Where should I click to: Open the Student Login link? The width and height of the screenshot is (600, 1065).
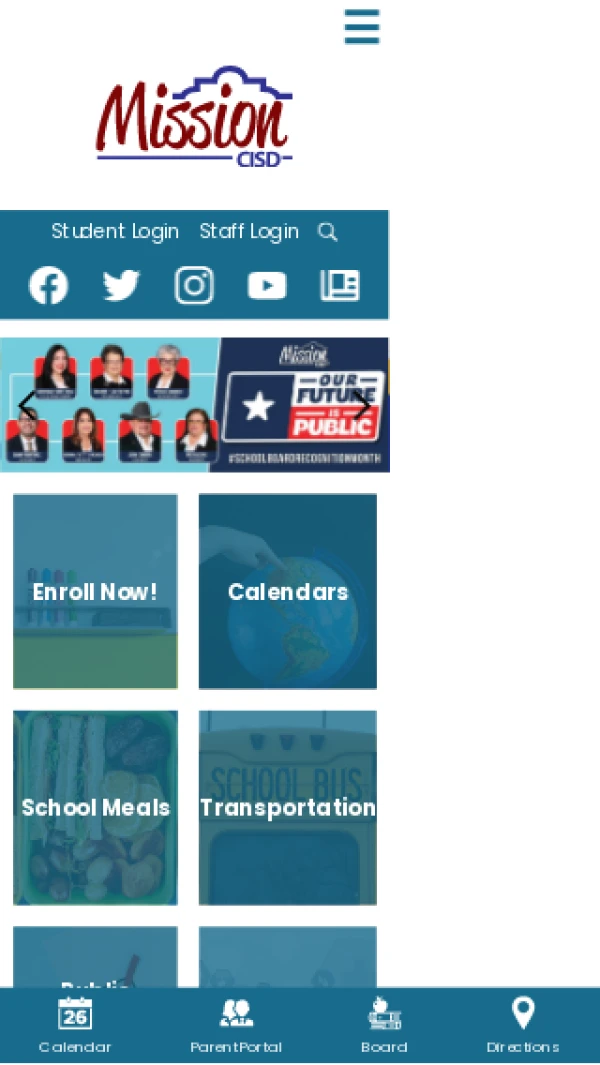click(115, 232)
